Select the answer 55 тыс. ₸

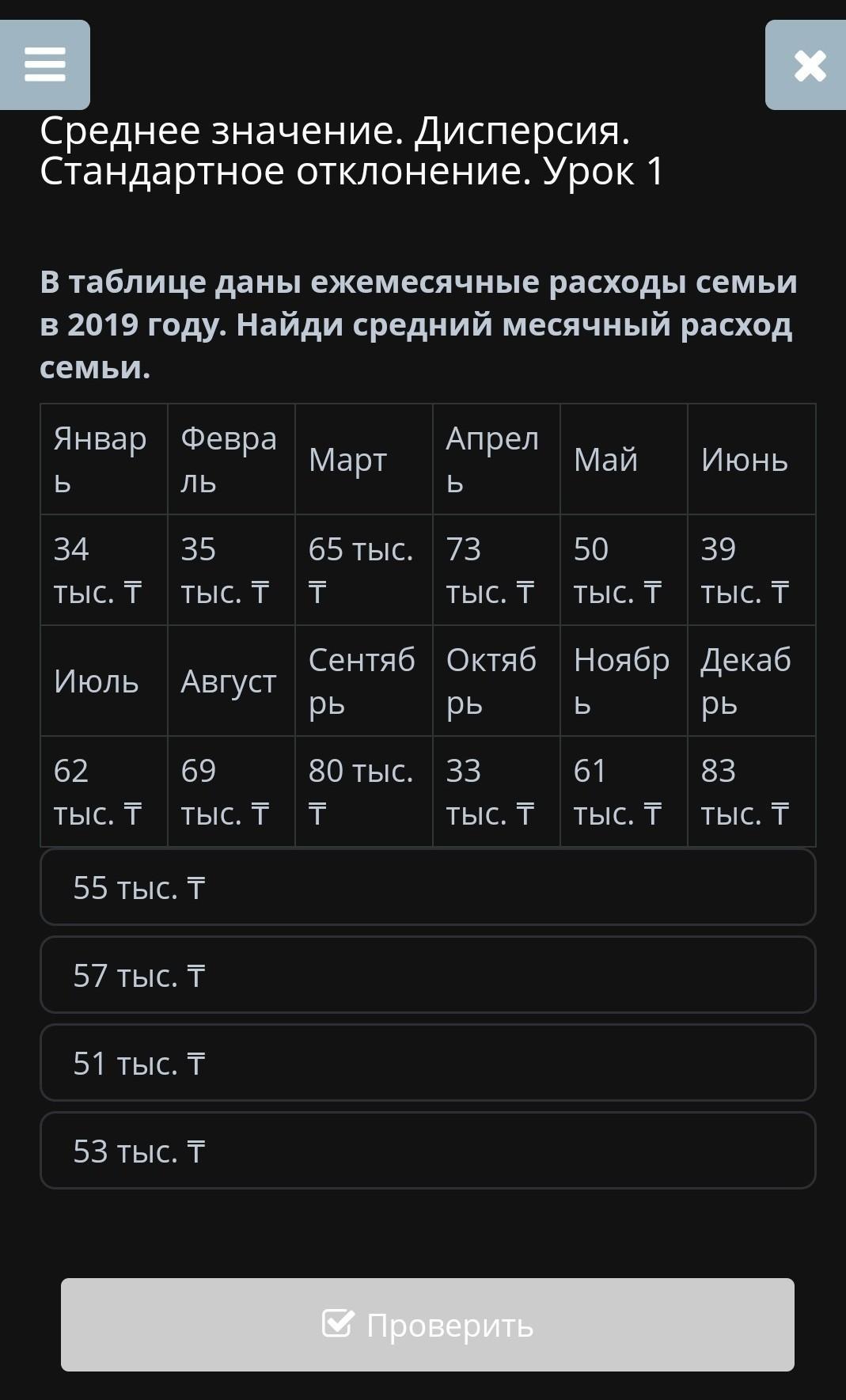pyautogui.click(x=428, y=887)
